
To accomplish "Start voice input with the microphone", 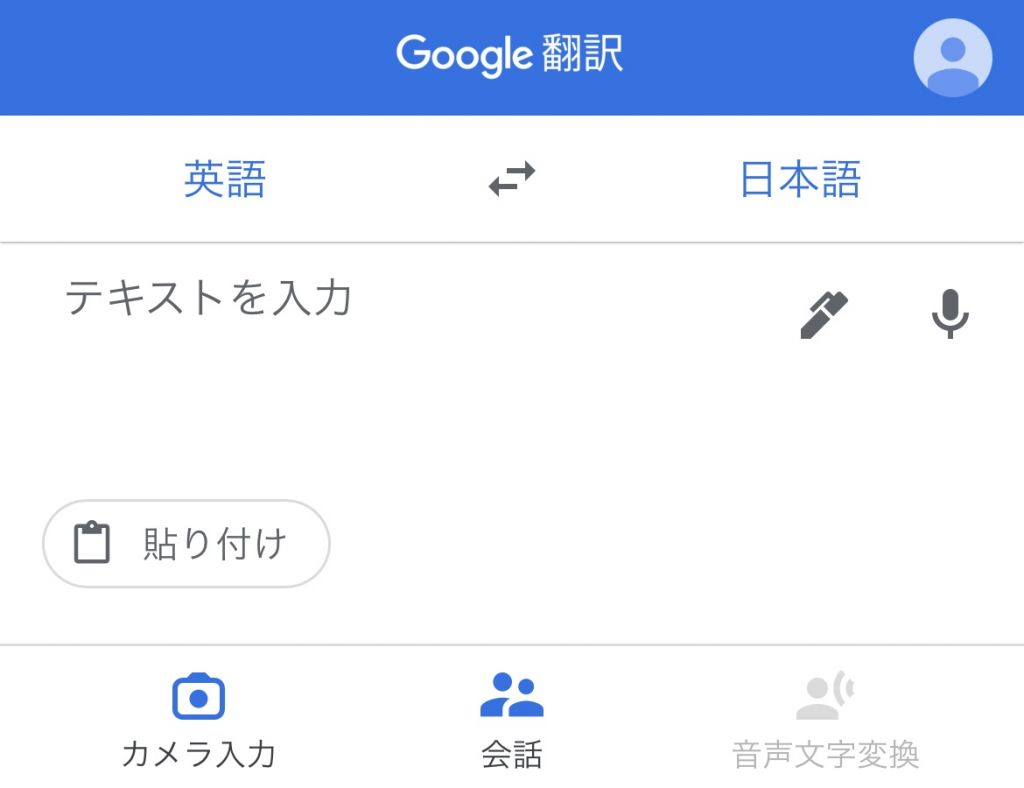I will coord(949,315).
